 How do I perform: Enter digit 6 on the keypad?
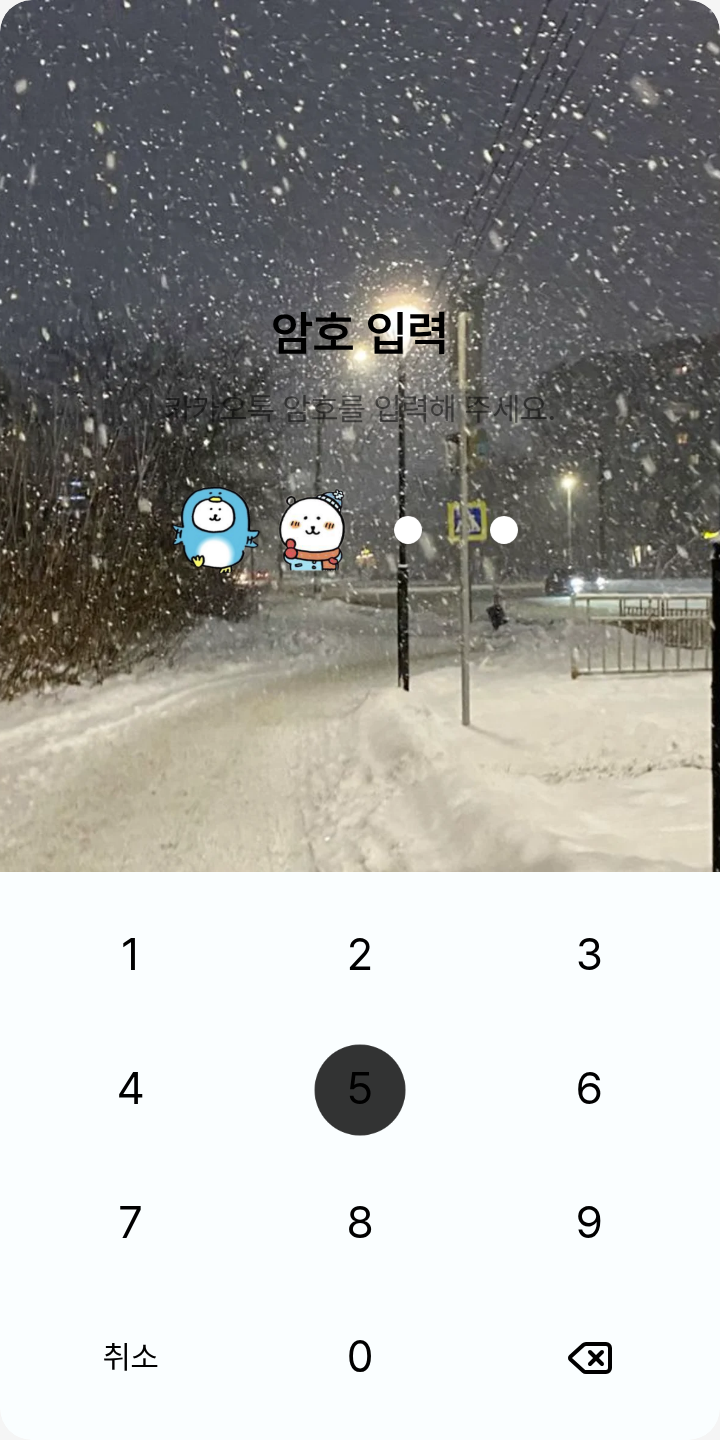589,1089
